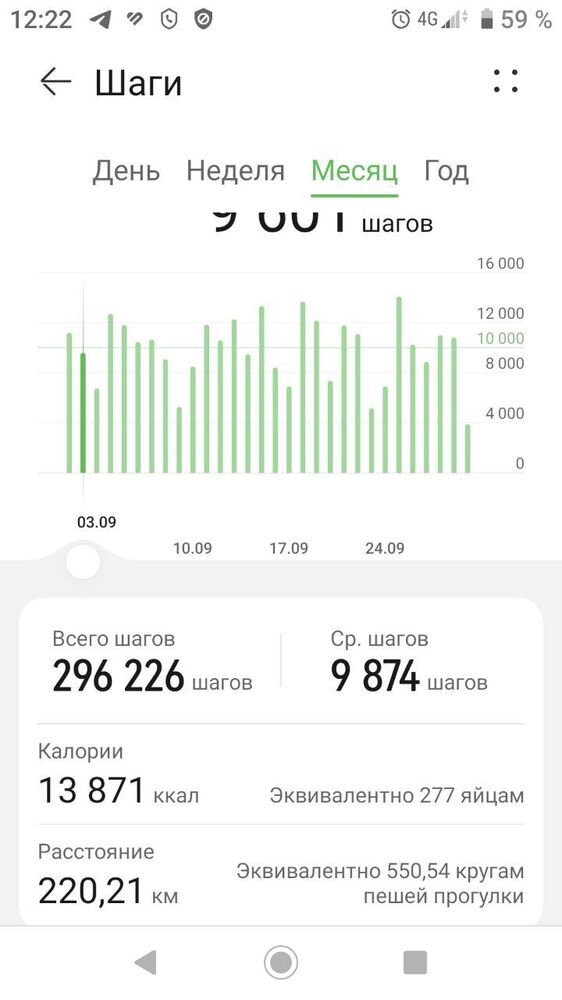This screenshot has height=1000, width=562.
Task: Select the Месяц tab
Action: 354,171
